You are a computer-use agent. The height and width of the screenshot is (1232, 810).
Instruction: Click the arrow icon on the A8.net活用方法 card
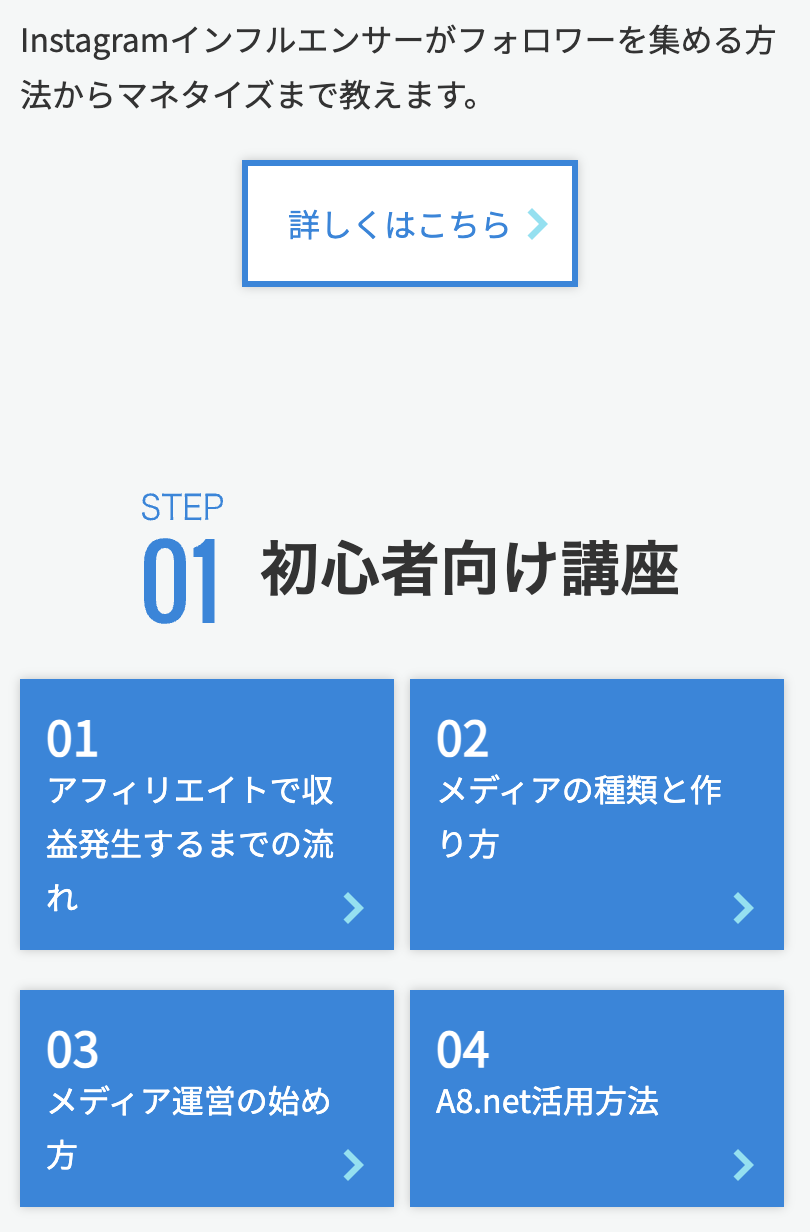[x=743, y=1163]
